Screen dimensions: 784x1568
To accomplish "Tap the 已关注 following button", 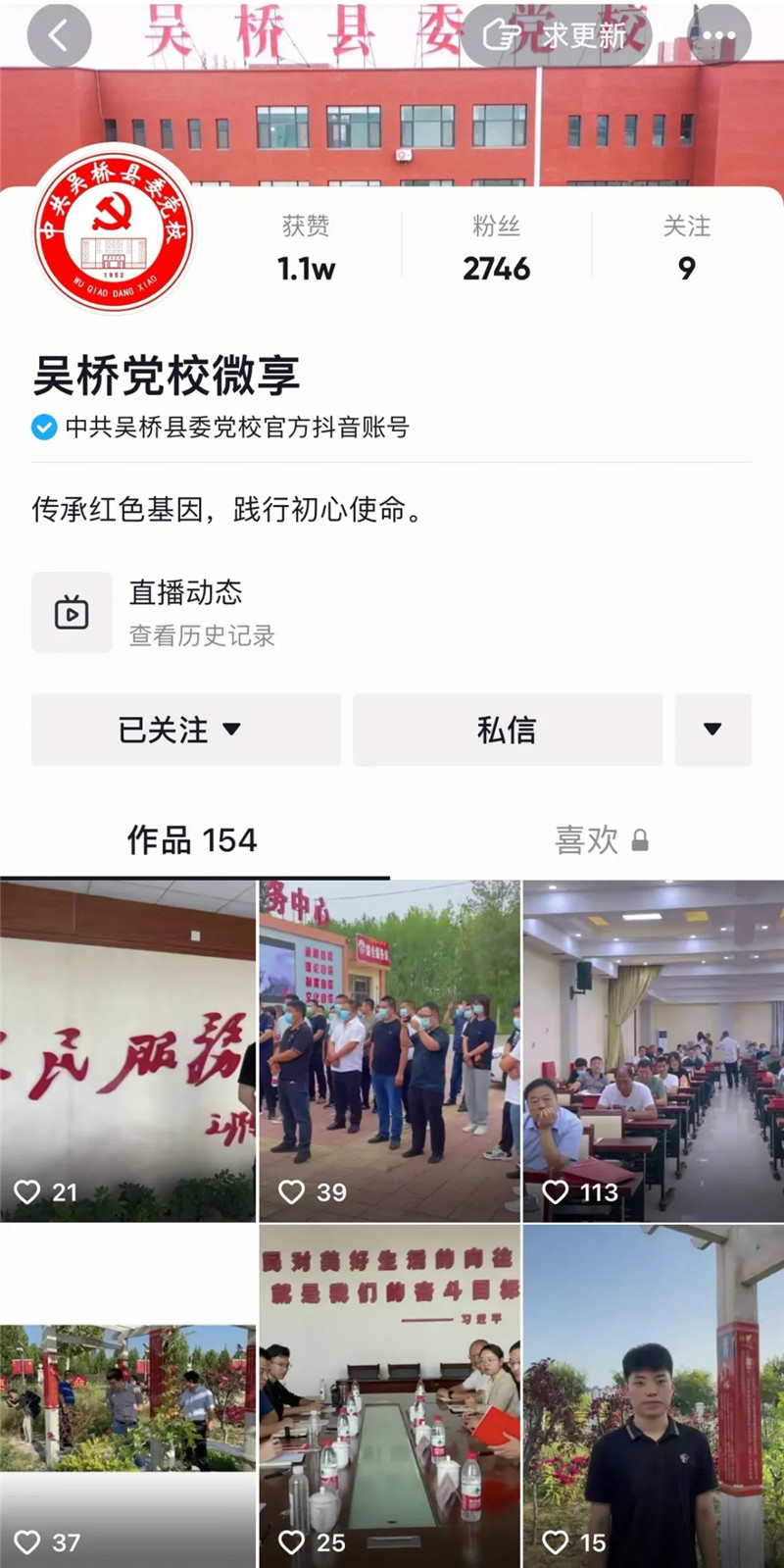I will [185, 730].
